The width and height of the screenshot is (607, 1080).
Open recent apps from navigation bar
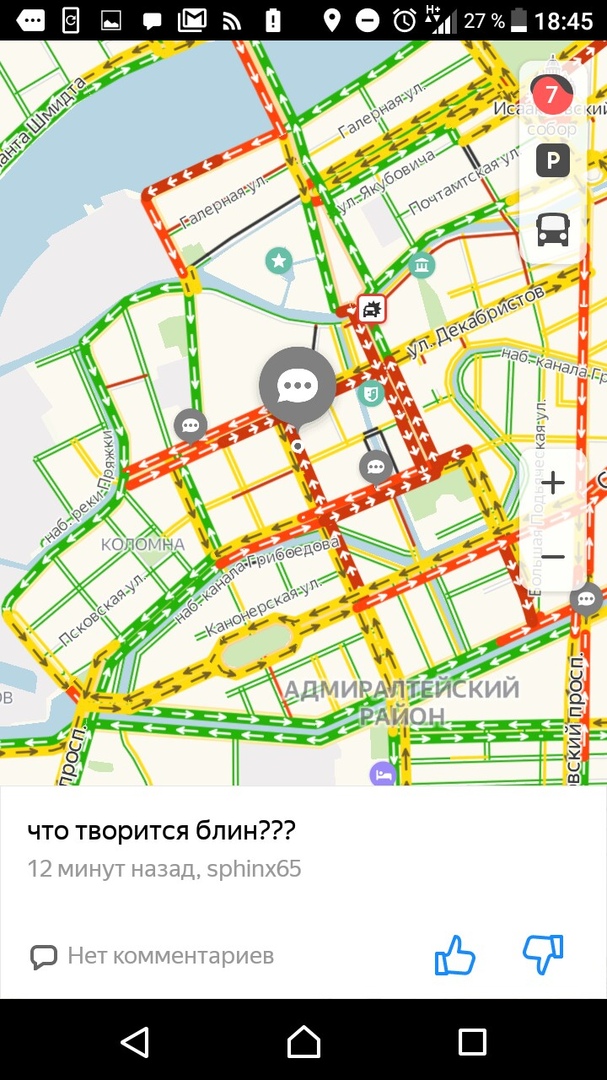click(471, 1042)
